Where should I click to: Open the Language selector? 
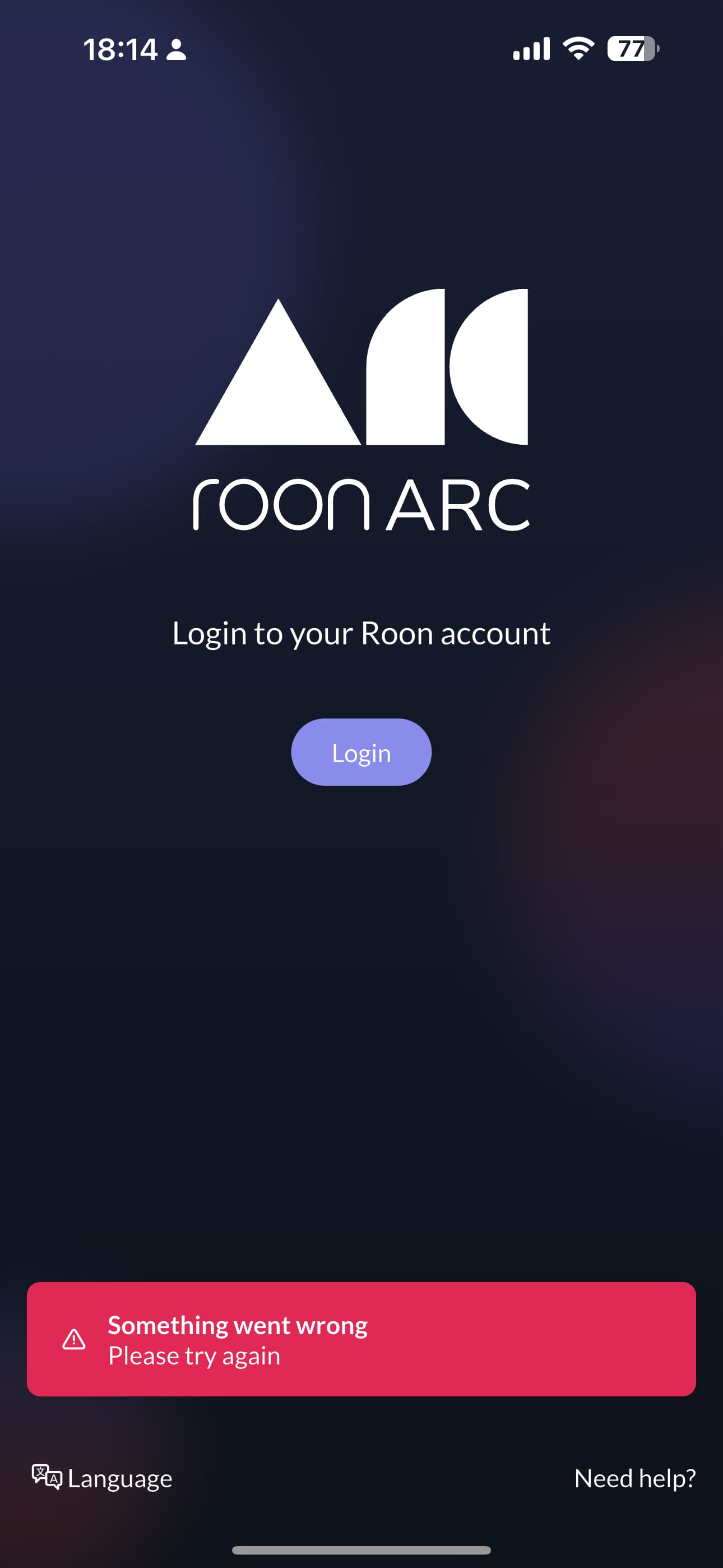tap(102, 1478)
